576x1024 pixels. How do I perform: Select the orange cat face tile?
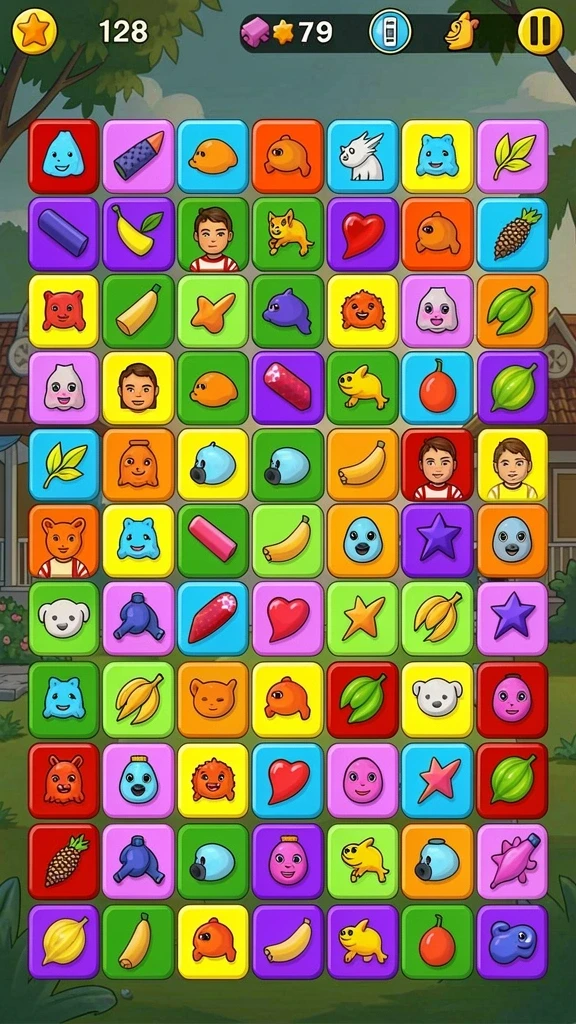[213, 699]
